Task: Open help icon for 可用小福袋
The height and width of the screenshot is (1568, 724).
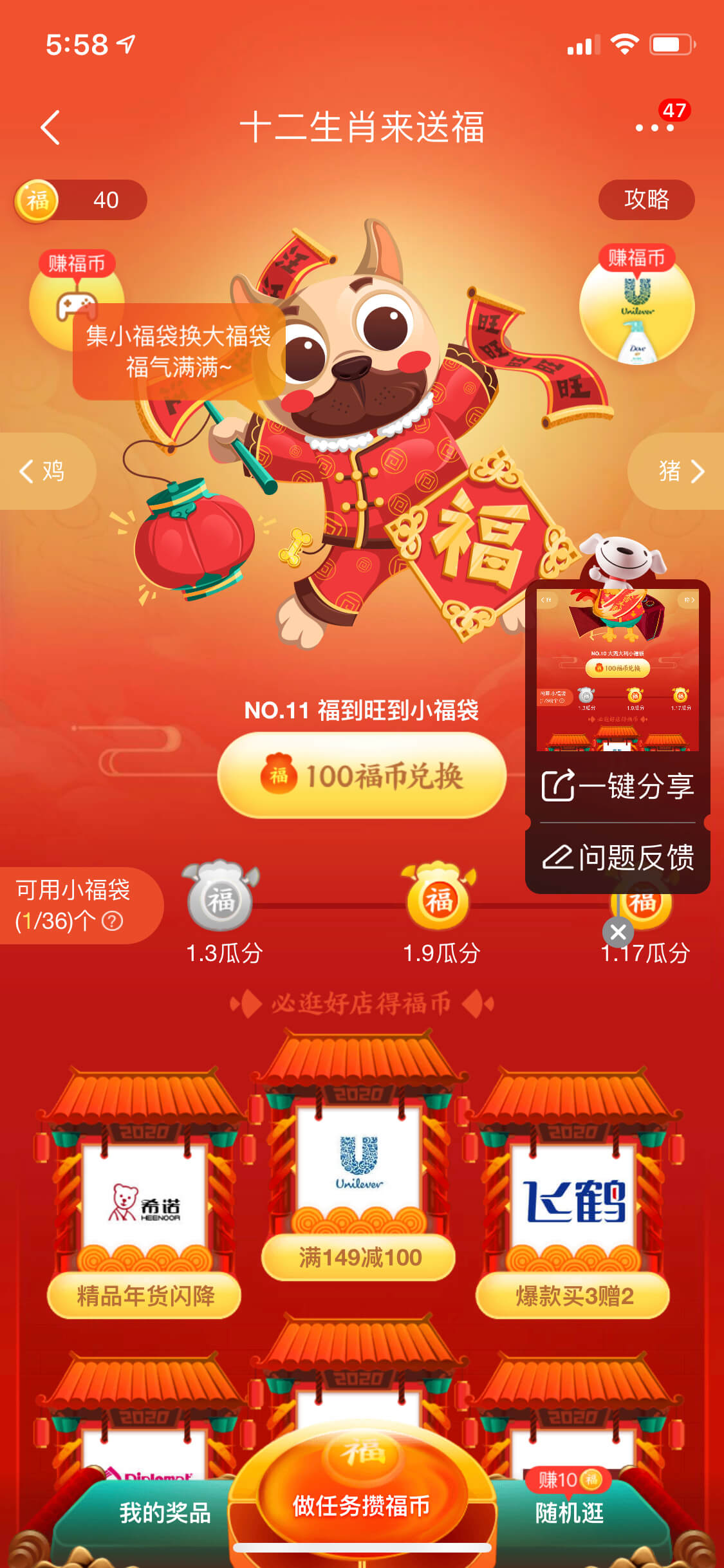Action: pos(113,921)
